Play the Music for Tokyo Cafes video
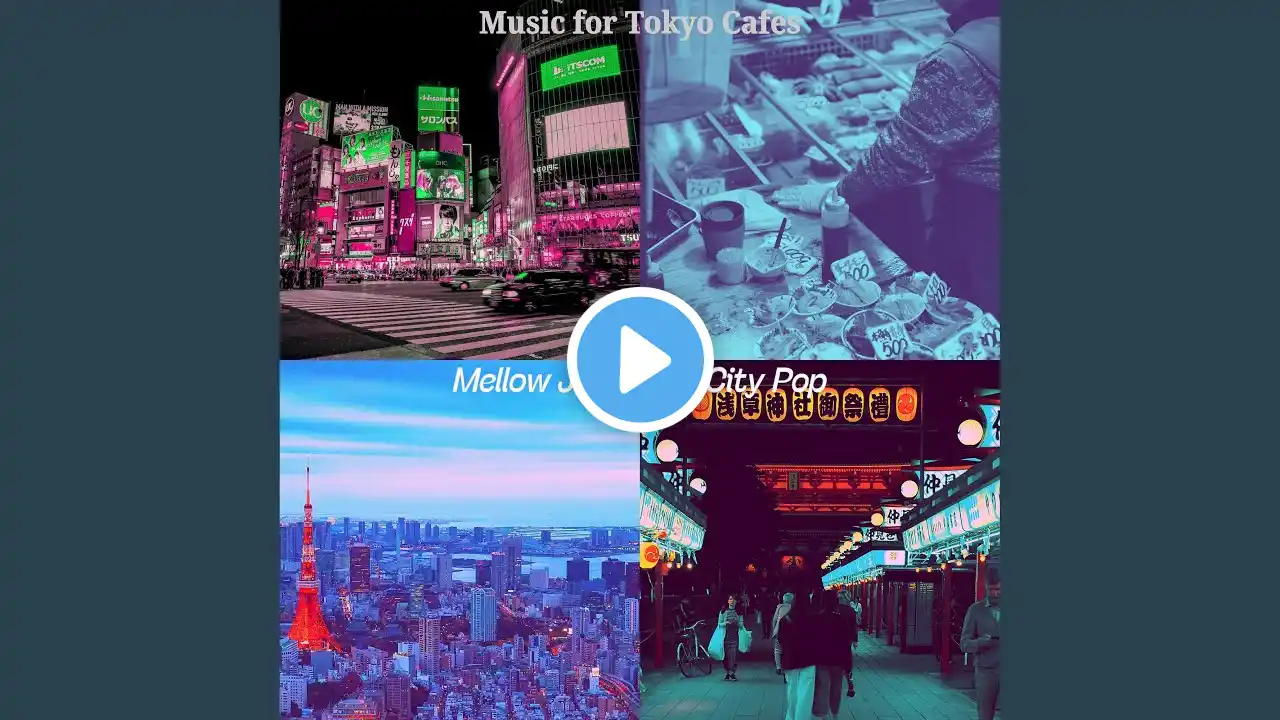 640,360
